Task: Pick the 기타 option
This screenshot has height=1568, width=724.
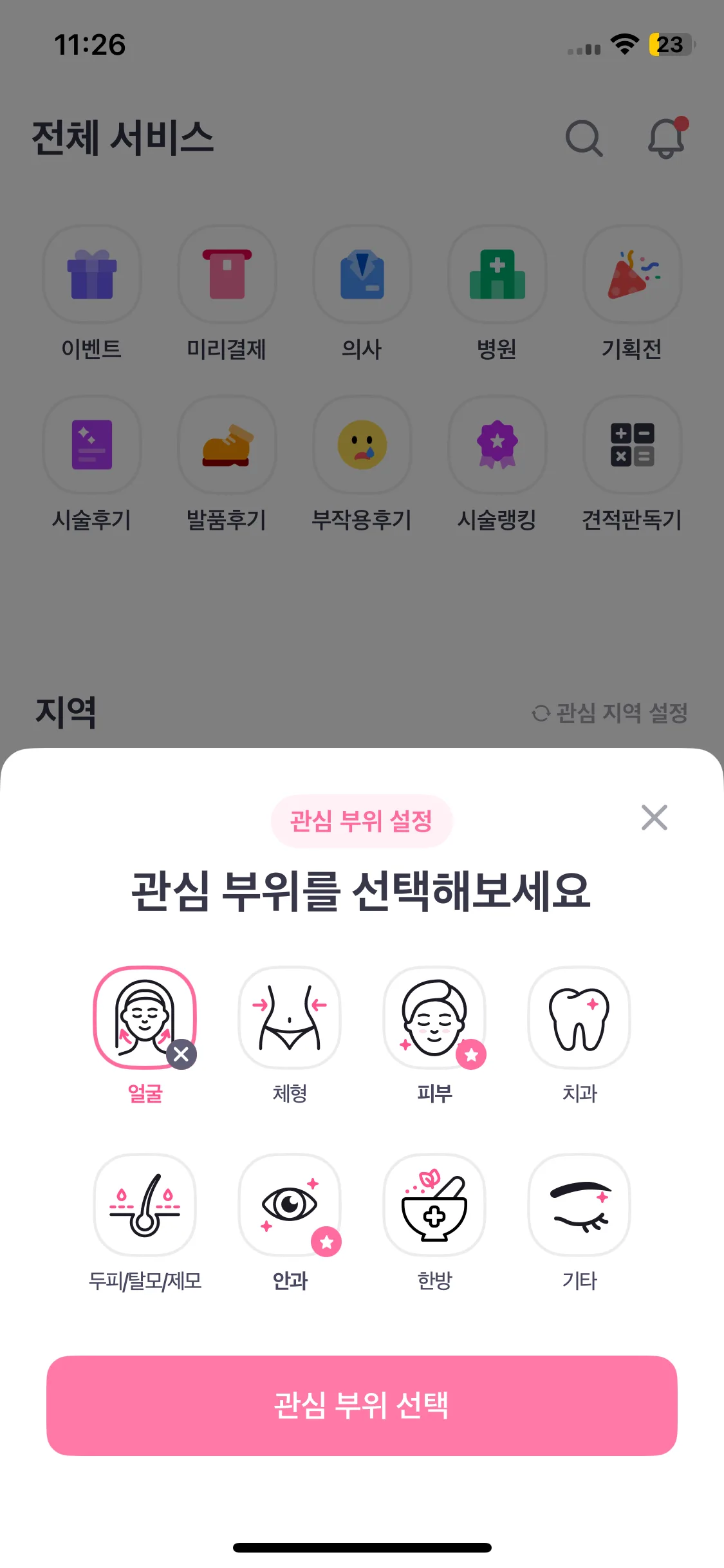Action: 579,1205
